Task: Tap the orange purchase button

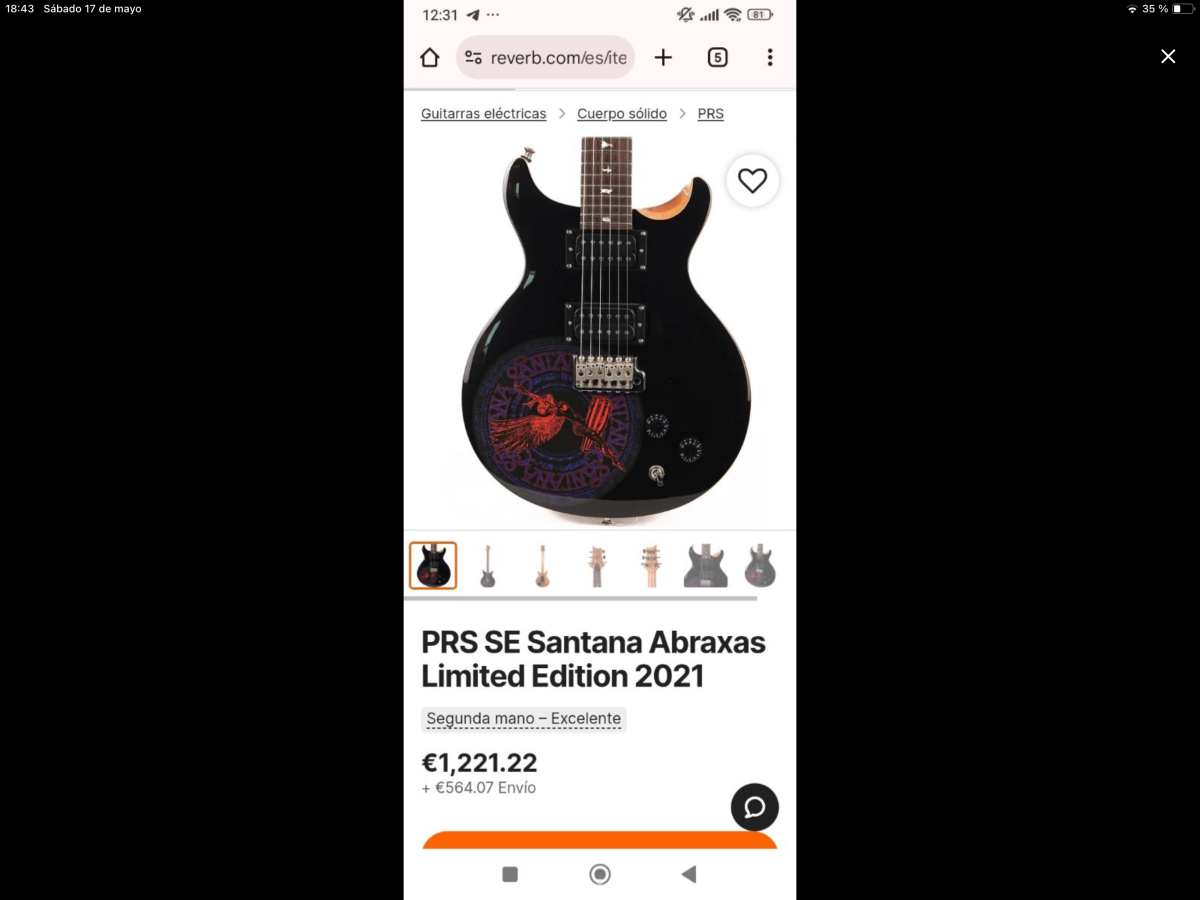Action: click(x=599, y=840)
